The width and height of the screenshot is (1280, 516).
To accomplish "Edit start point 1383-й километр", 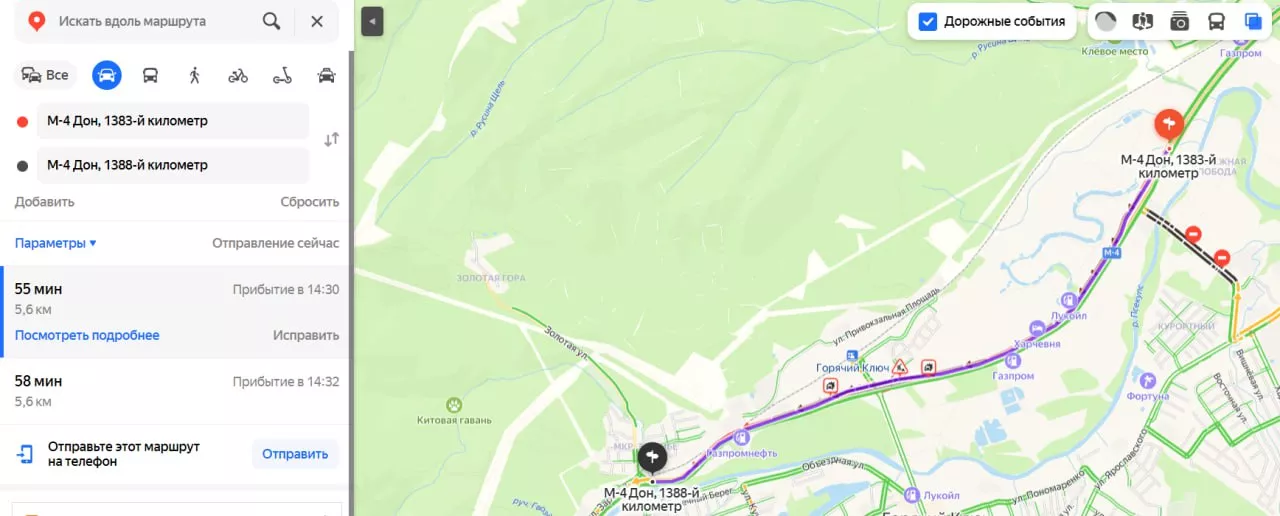I will [172, 121].
